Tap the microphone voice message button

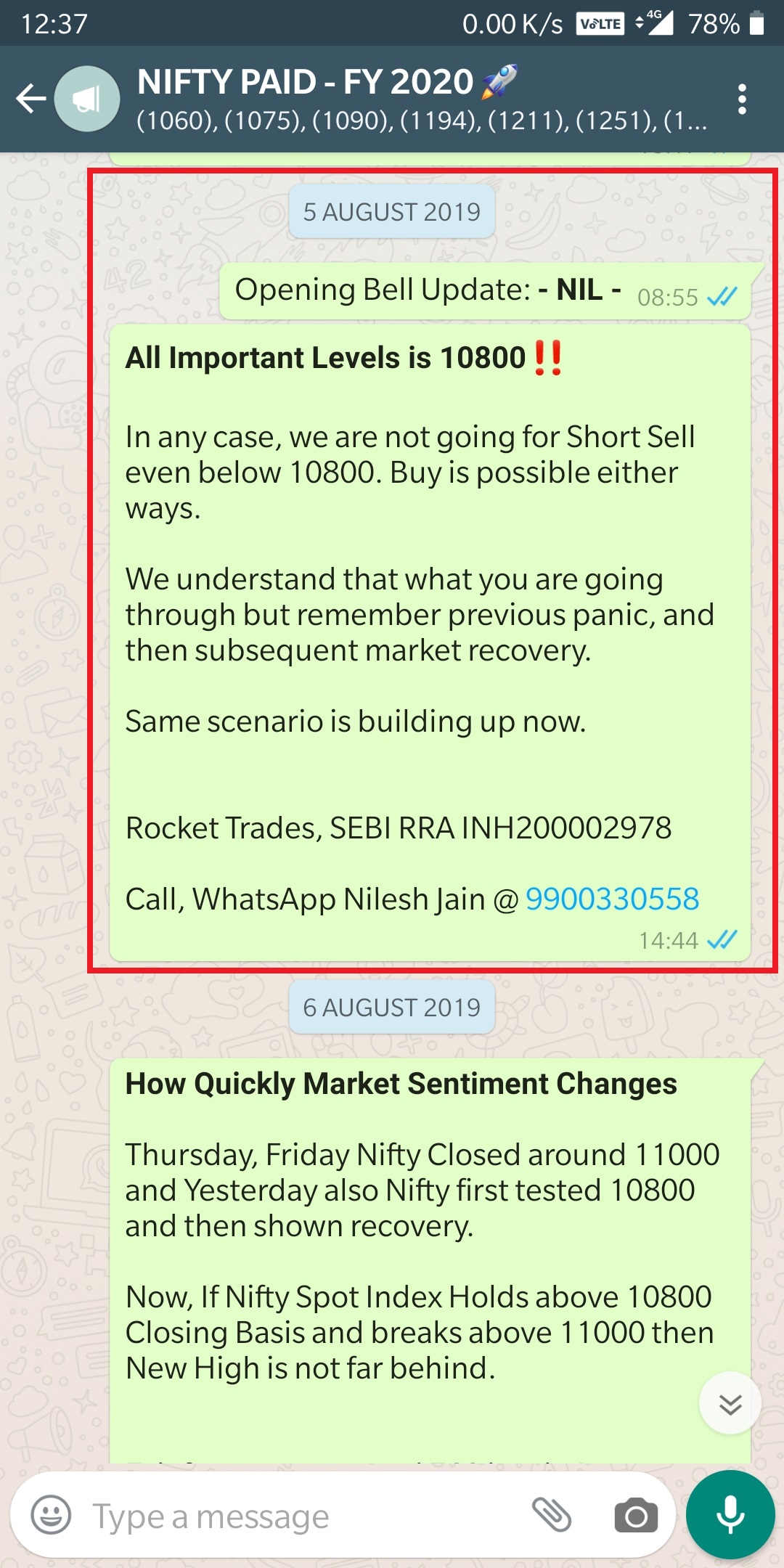click(x=730, y=1515)
